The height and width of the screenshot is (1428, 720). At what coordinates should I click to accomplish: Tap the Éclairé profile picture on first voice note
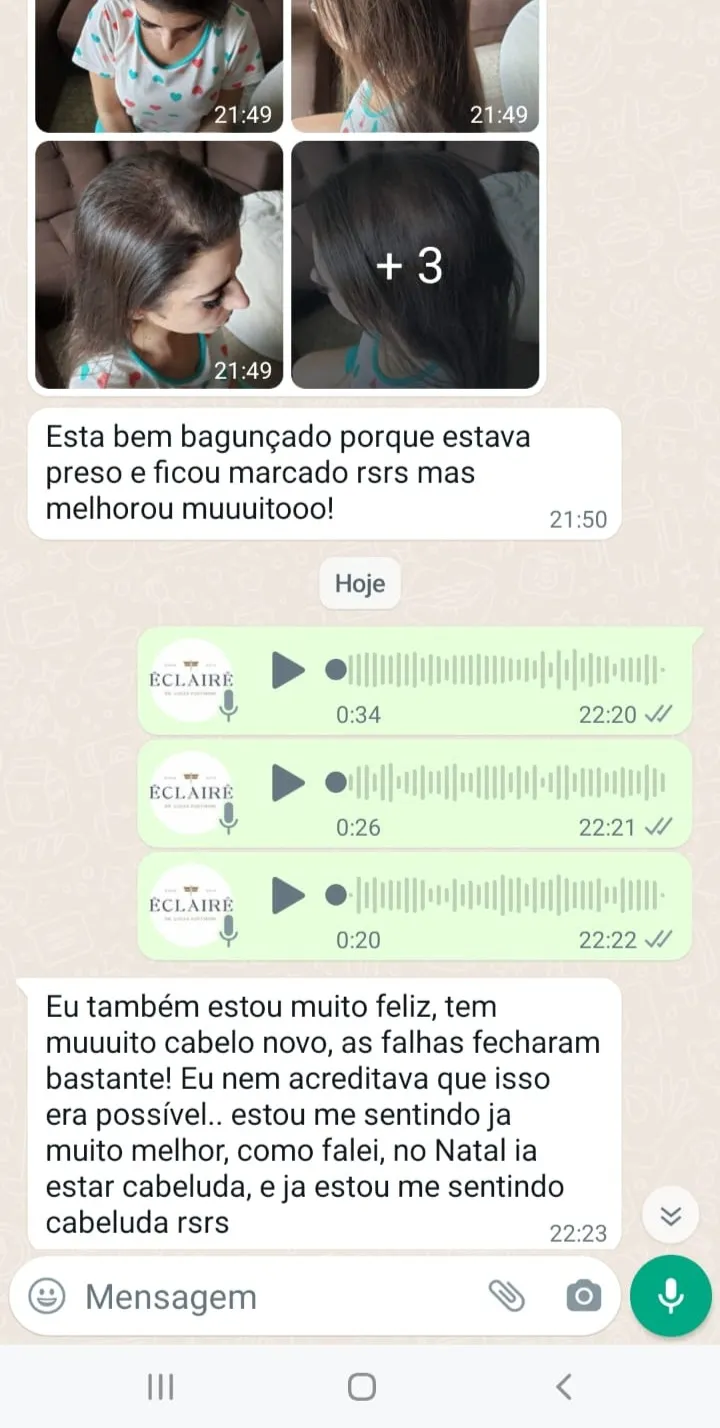(x=192, y=681)
